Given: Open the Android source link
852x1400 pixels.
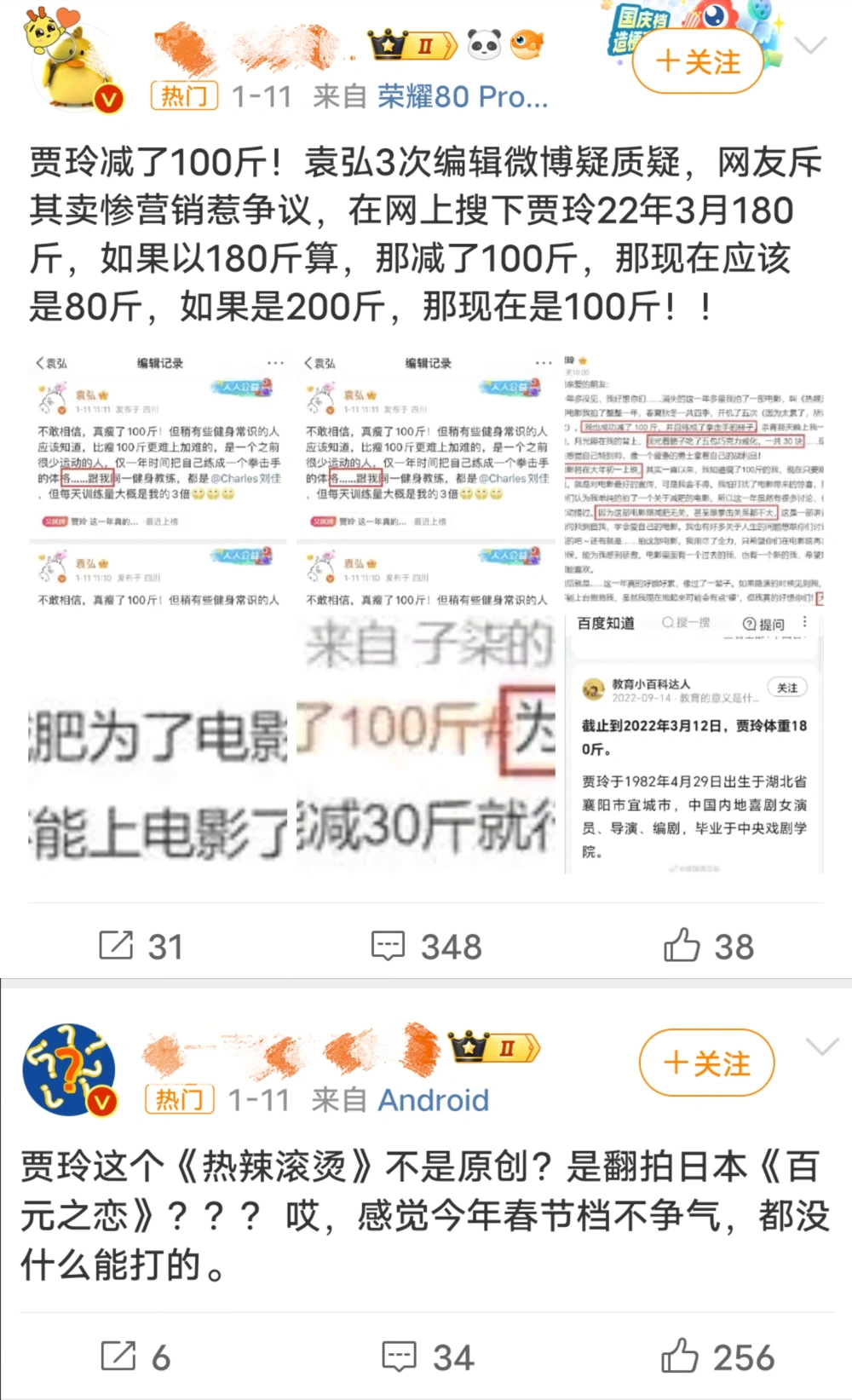Looking at the screenshot, I should (x=433, y=1100).
